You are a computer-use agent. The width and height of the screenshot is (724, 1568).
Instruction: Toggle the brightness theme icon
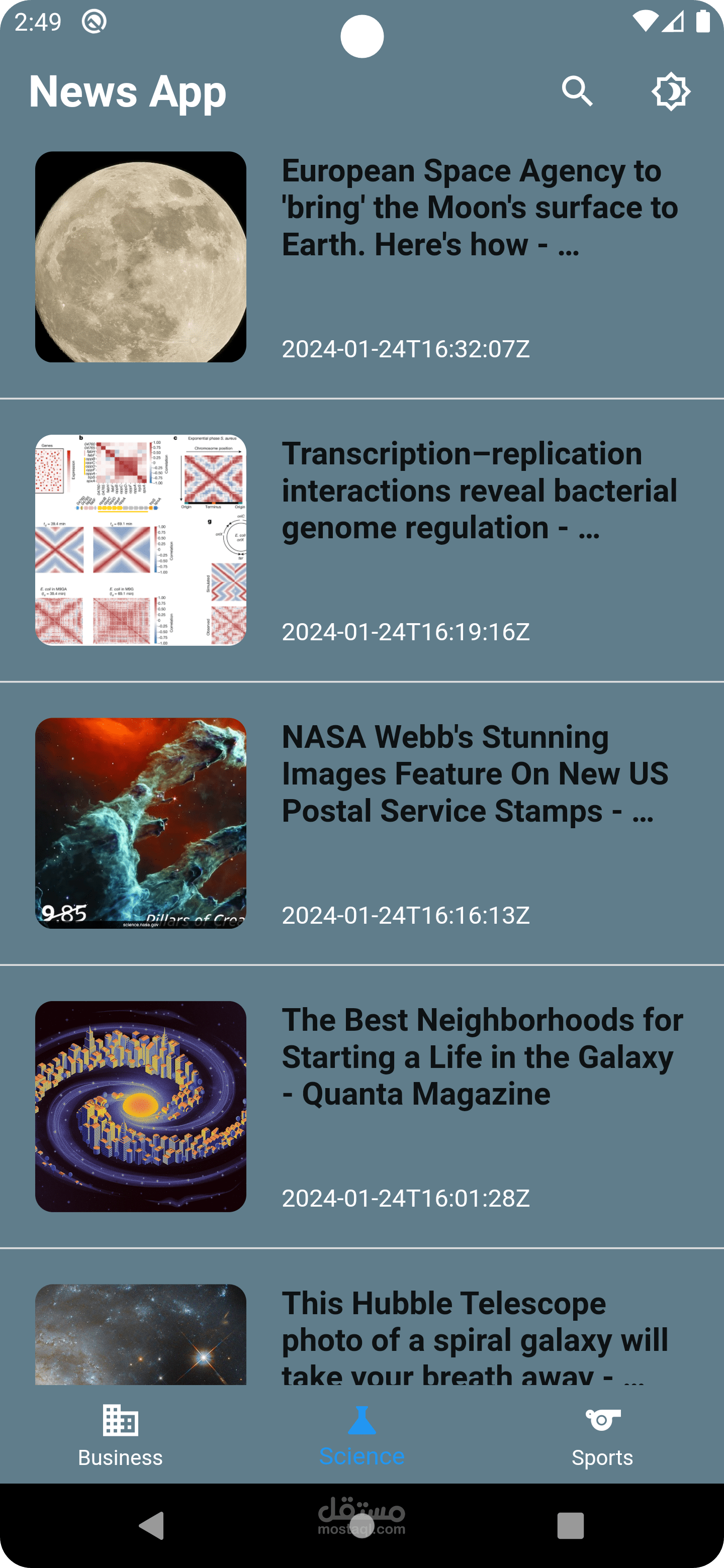click(670, 91)
